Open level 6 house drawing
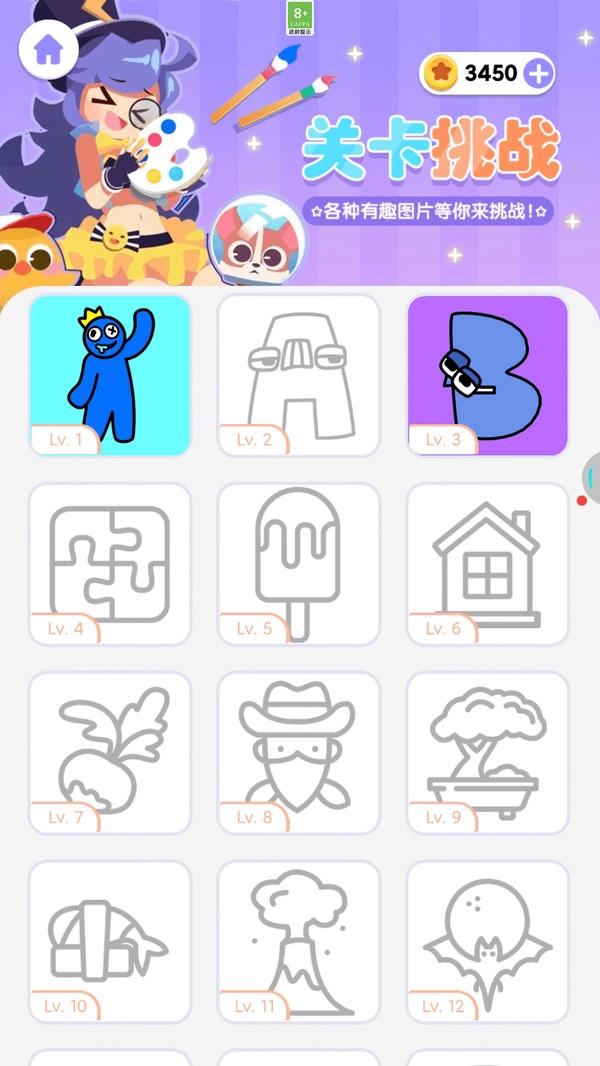The width and height of the screenshot is (600, 1066). point(488,563)
